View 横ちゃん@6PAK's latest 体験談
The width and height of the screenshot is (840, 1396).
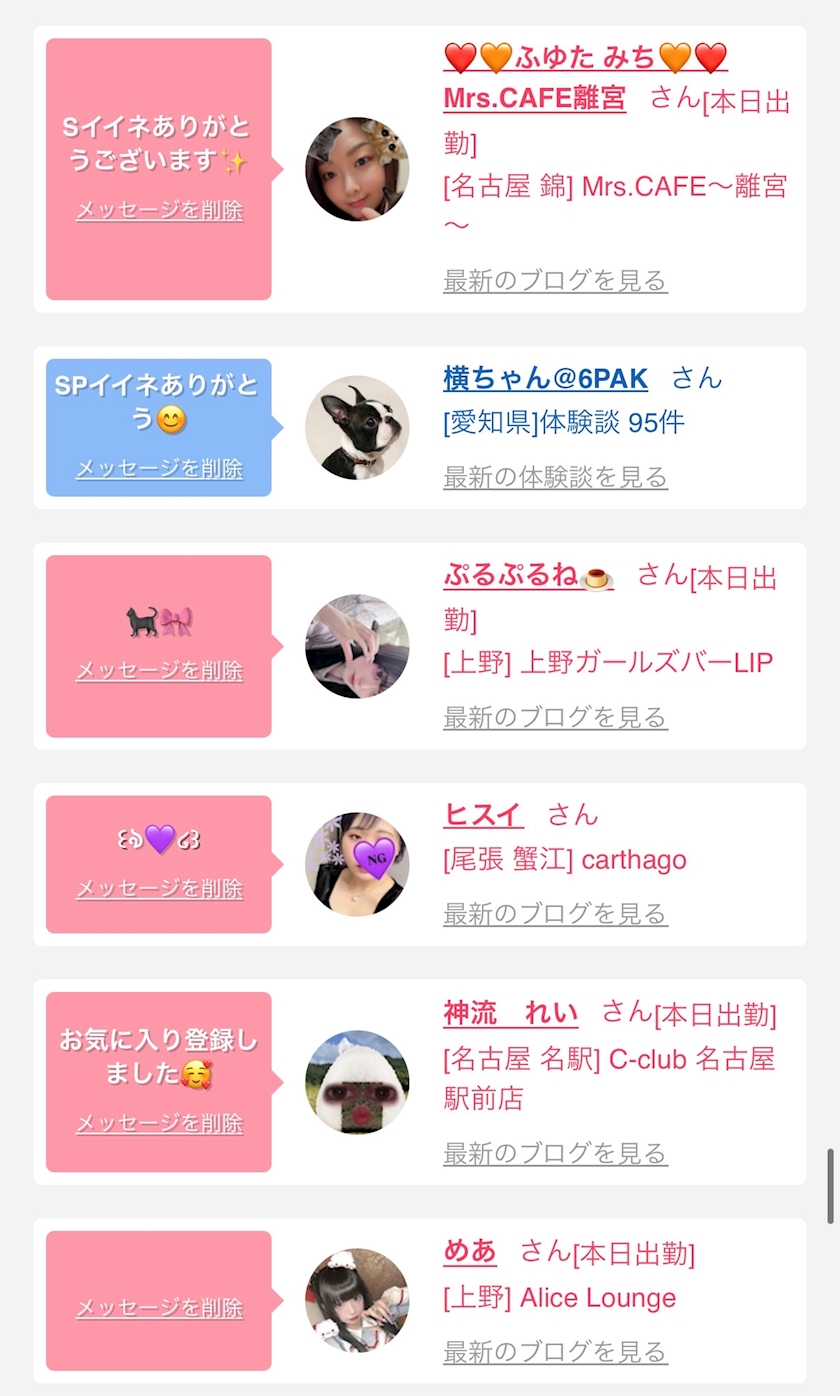pos(555,477)
